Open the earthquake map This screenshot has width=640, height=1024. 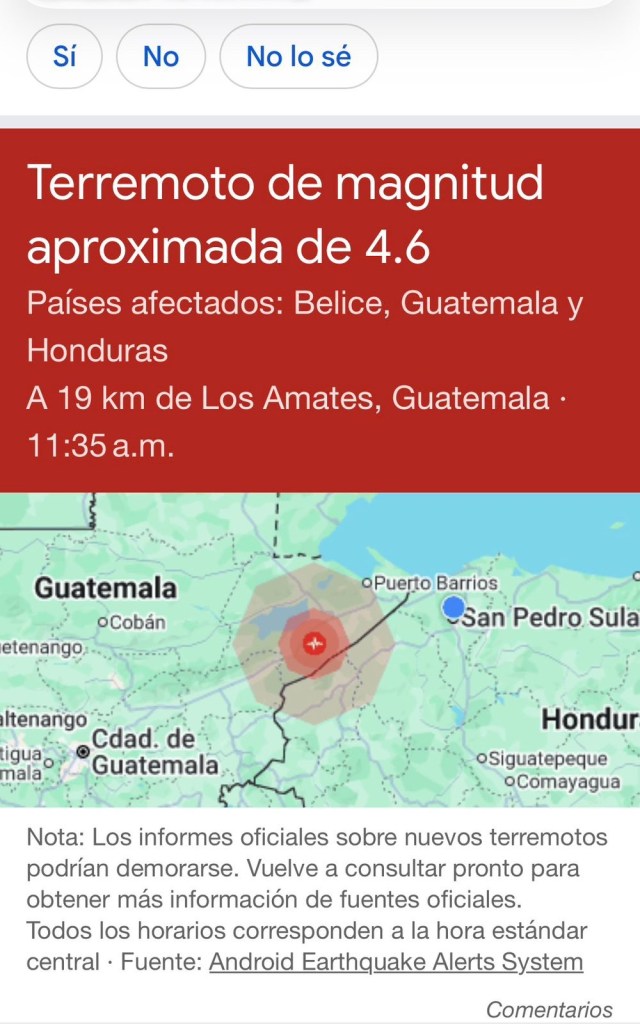pos(320,650)
